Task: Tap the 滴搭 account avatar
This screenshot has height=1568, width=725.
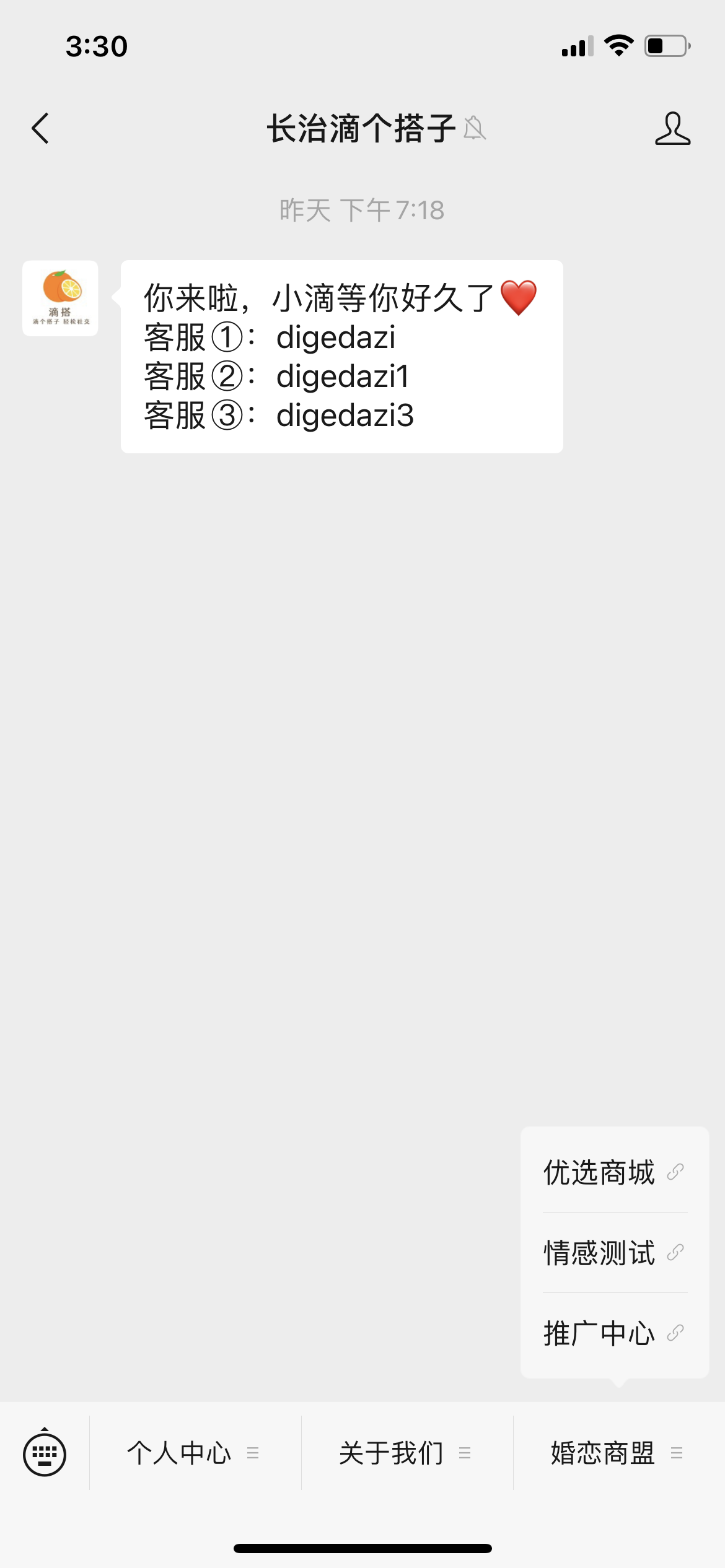Action: pyautogui.click(x=60, y=298)
